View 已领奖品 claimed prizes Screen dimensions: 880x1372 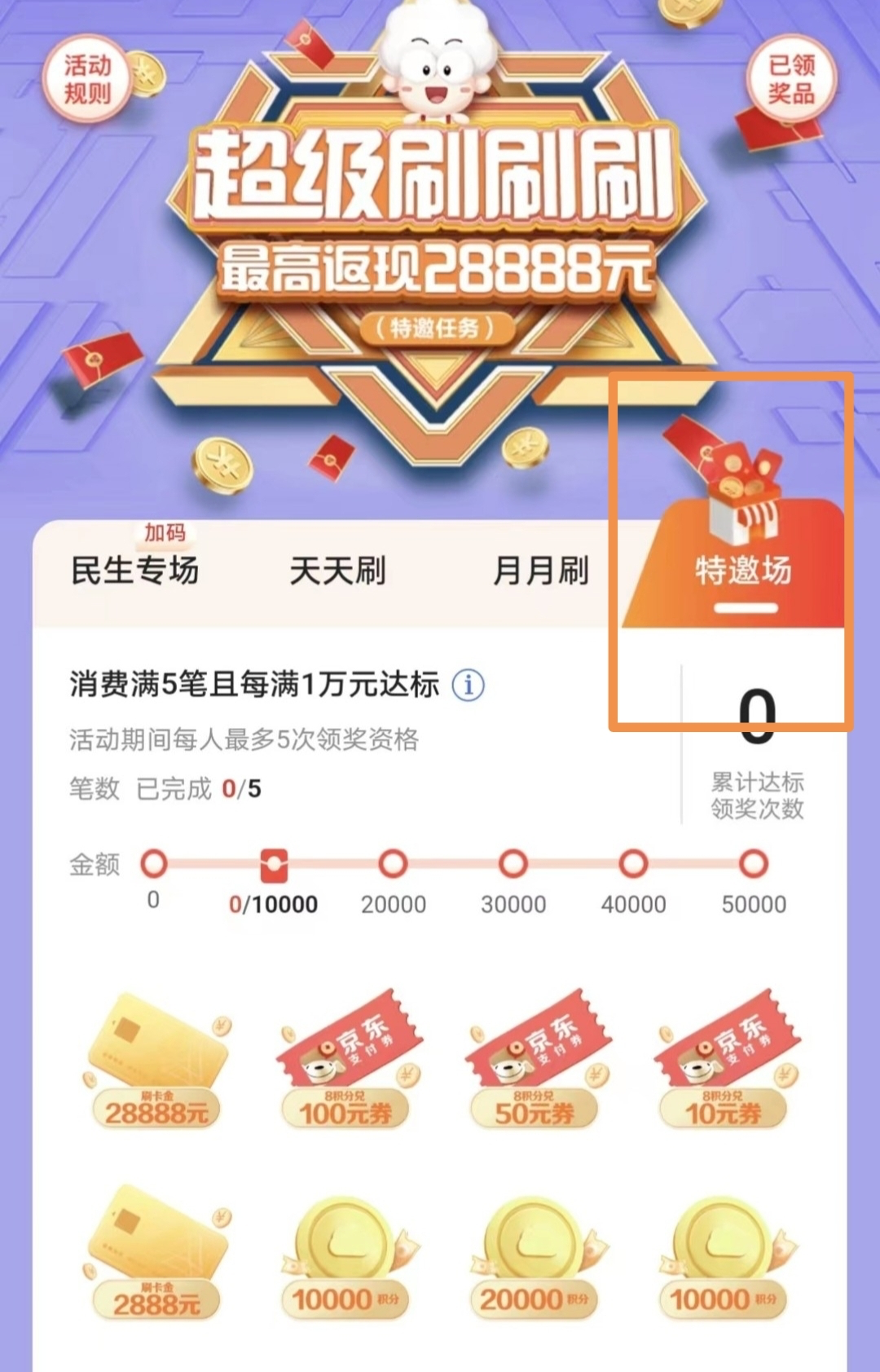tap(791, 78)
